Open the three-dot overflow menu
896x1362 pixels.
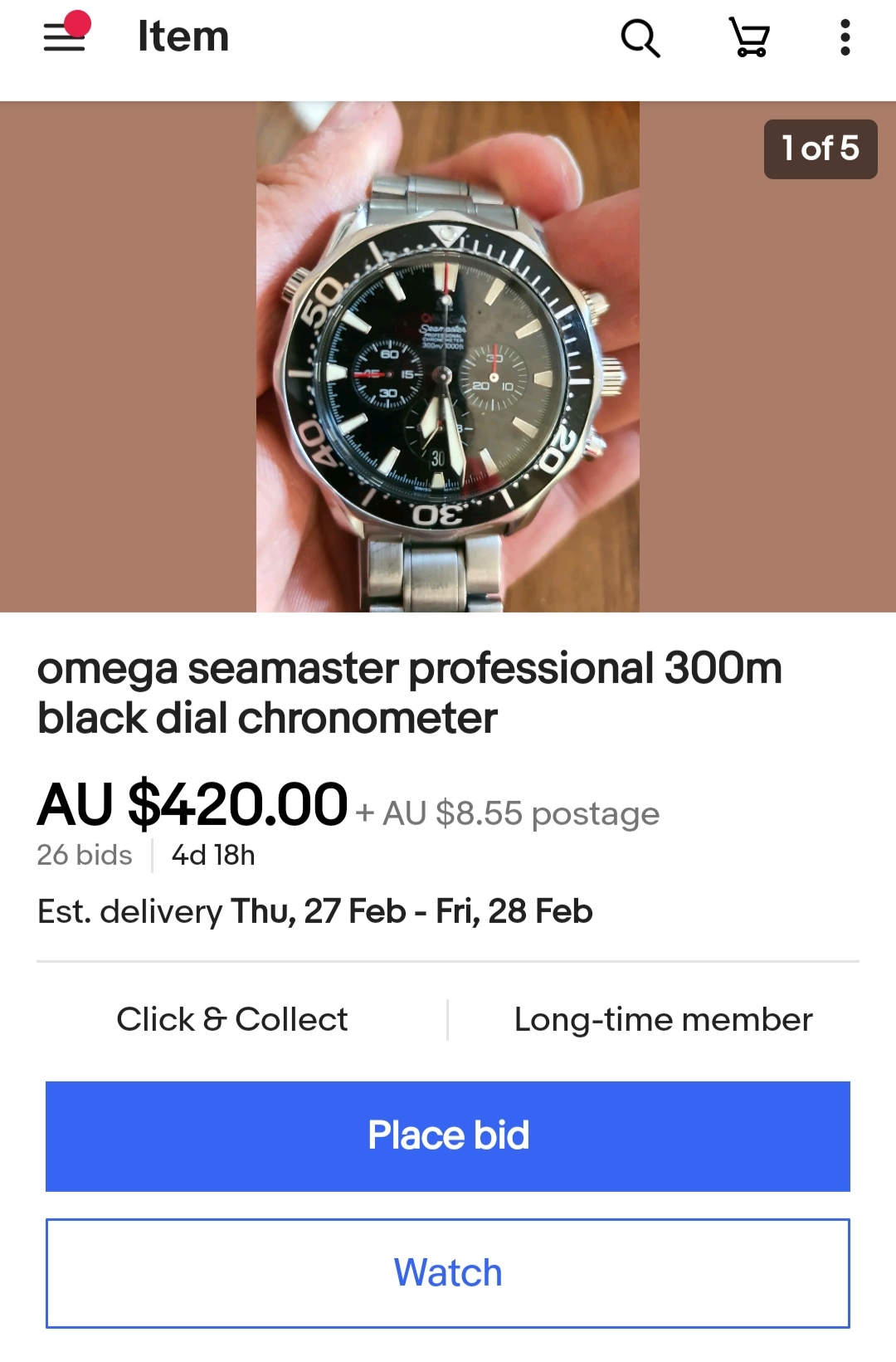click(x=845, y=38)
